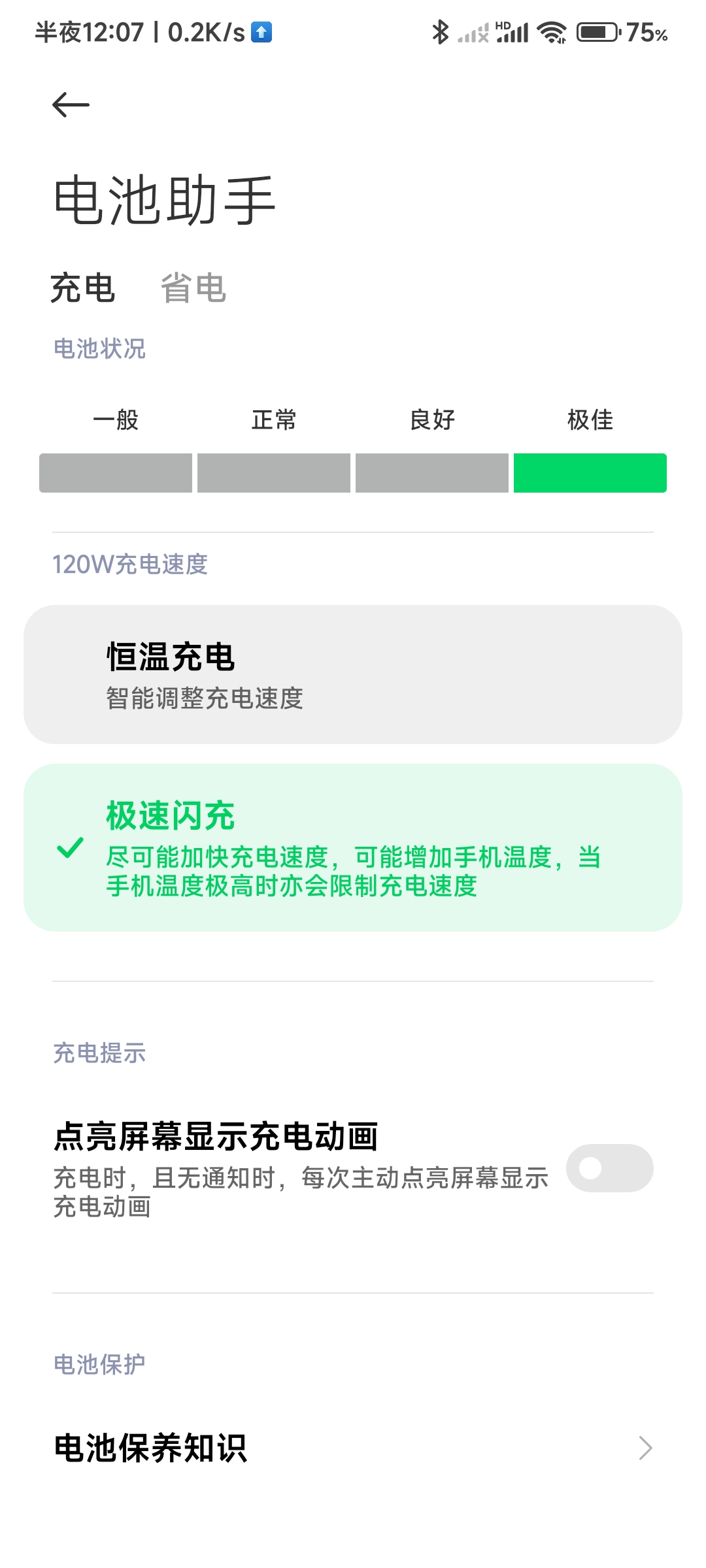Switch to the 省电 tab
Image resolution: width=706 pixels, height=1568 pixels.
coord(193,288)
